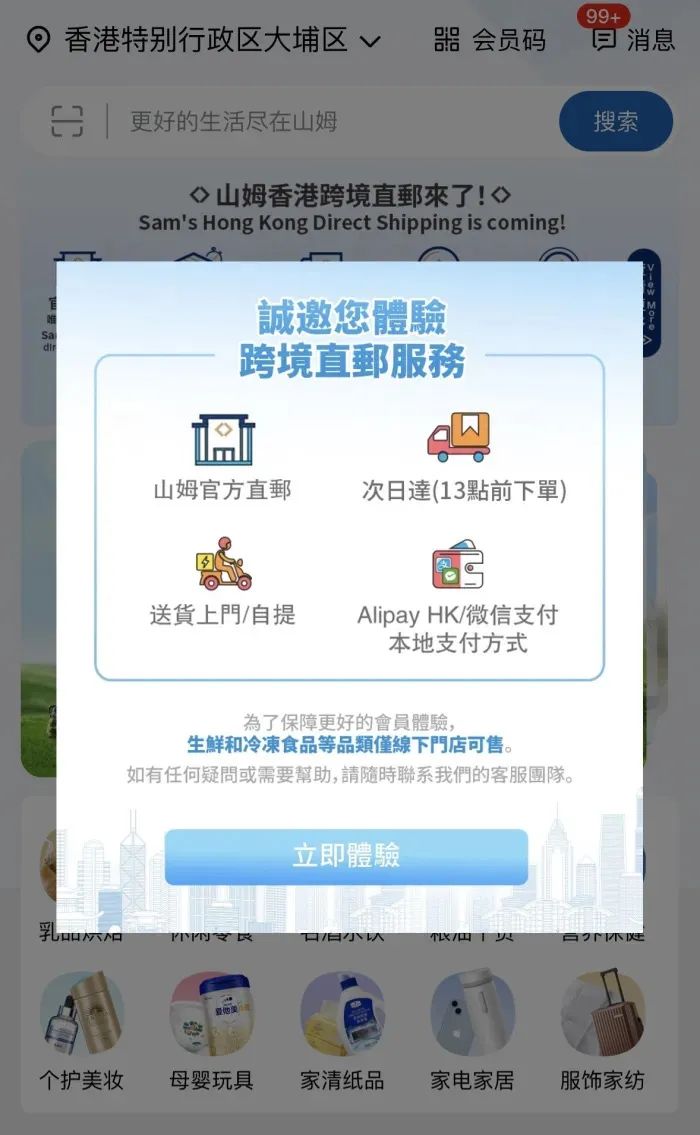Open the 个护美妆 category
Screen dimensions: 700x1135
click(x=82, y=1030)
